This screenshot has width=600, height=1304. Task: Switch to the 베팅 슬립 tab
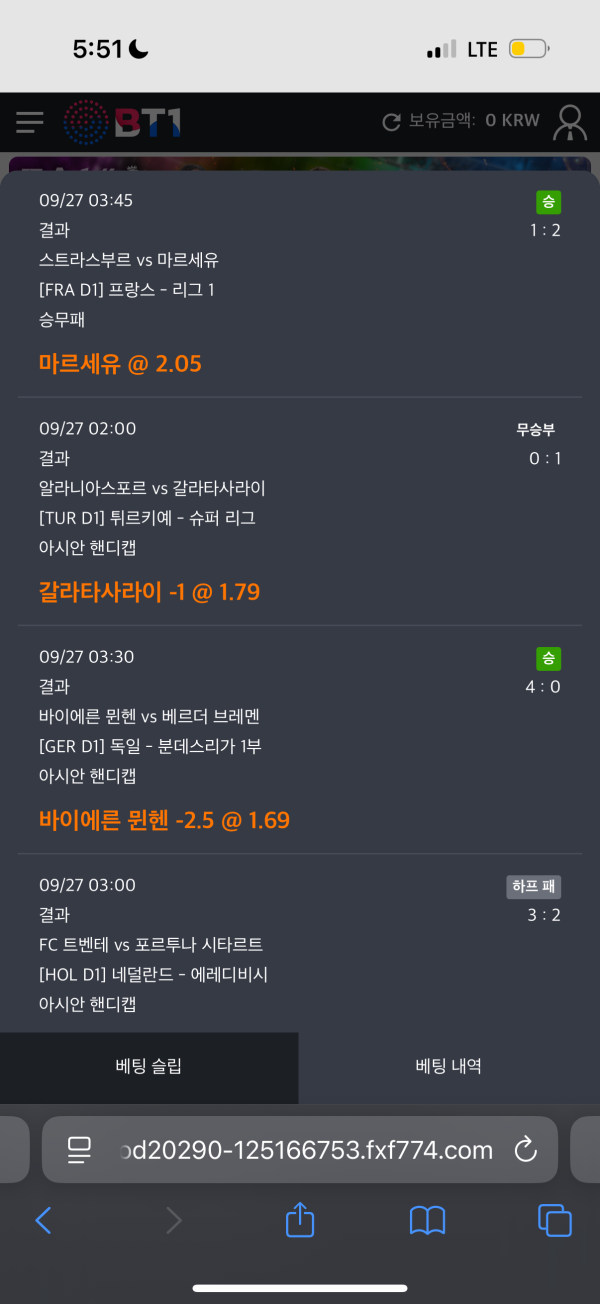point(149,1066)
